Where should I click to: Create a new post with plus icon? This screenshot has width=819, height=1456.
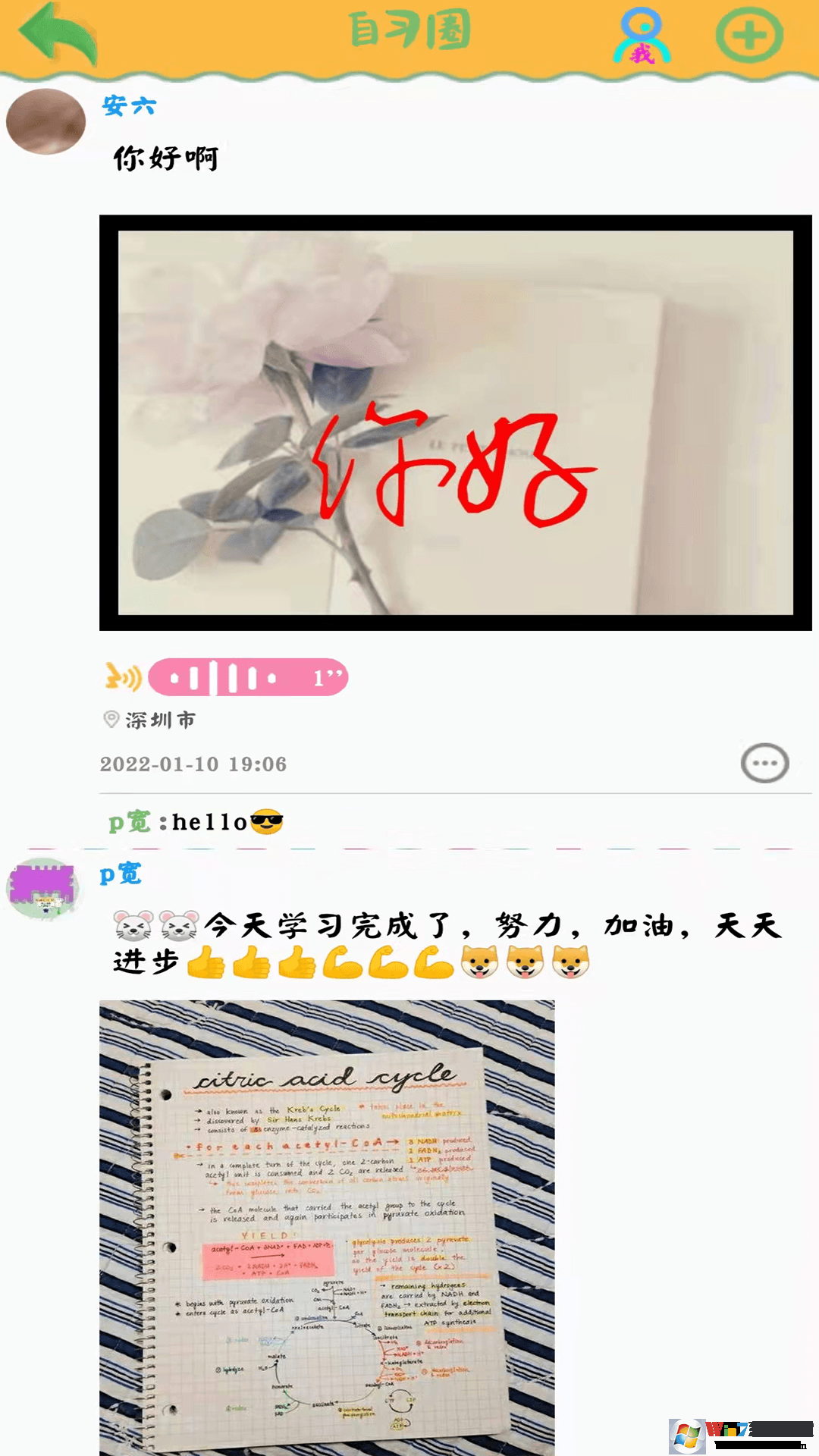point(749,36)
